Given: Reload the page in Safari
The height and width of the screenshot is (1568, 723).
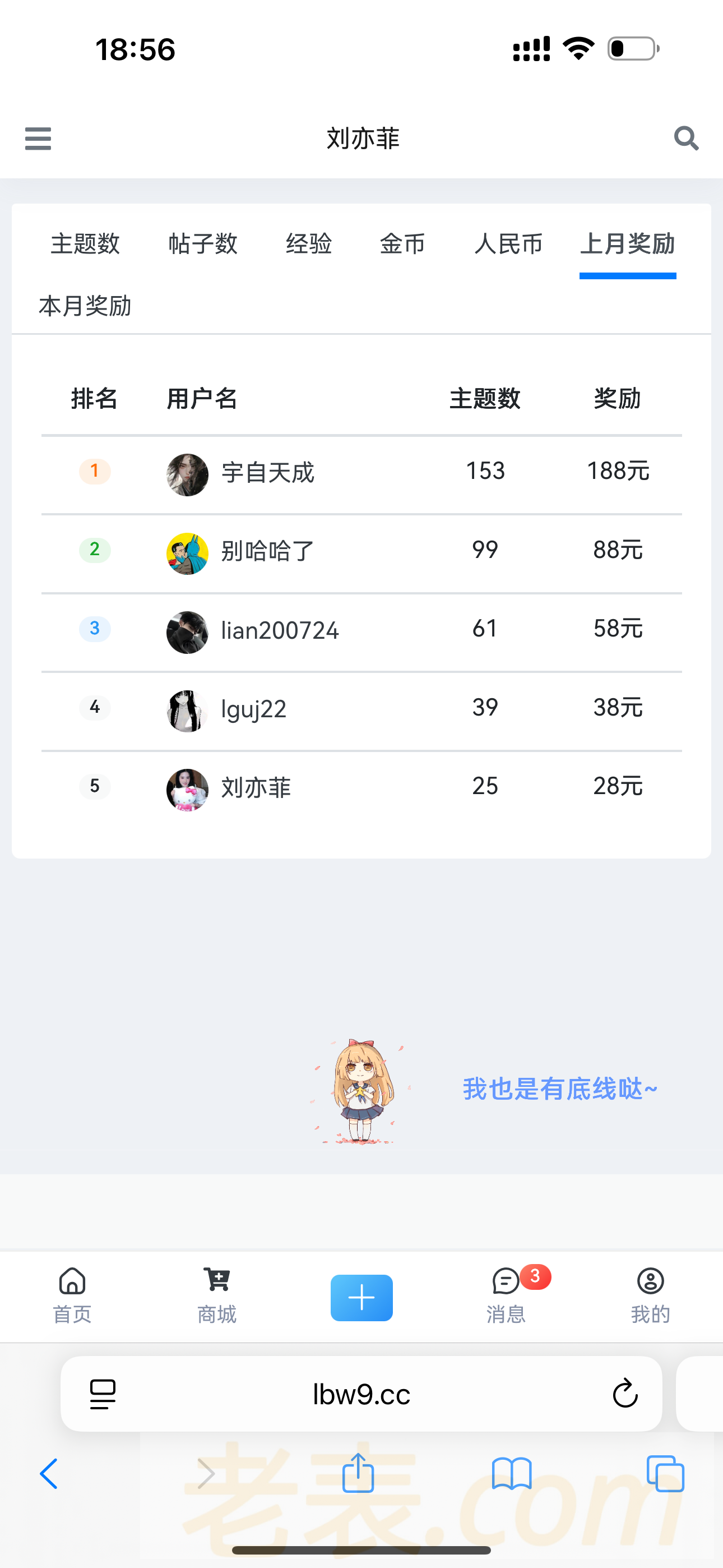Looking at the screenshot, I should (624, 1393).
